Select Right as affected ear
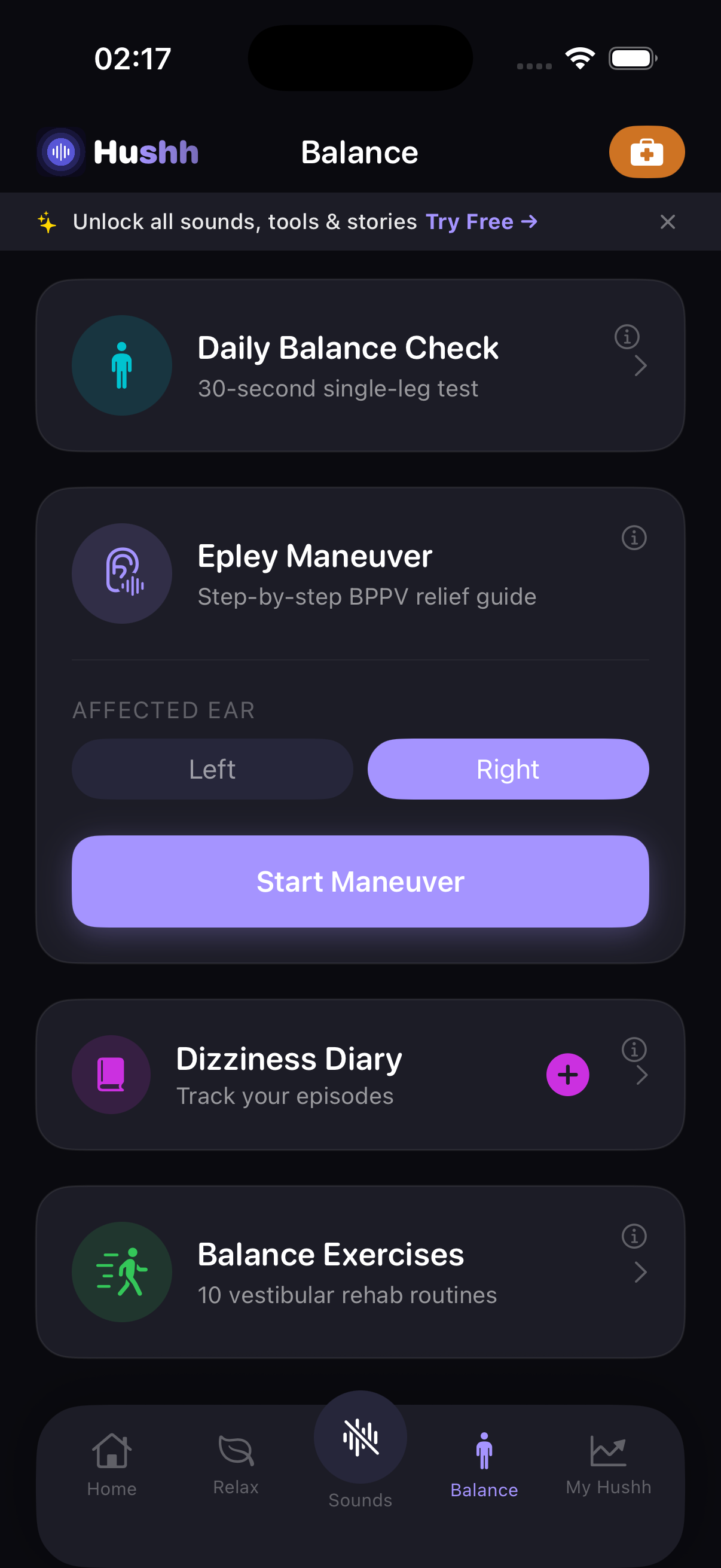721x1568 pixels. click(508, 770)
